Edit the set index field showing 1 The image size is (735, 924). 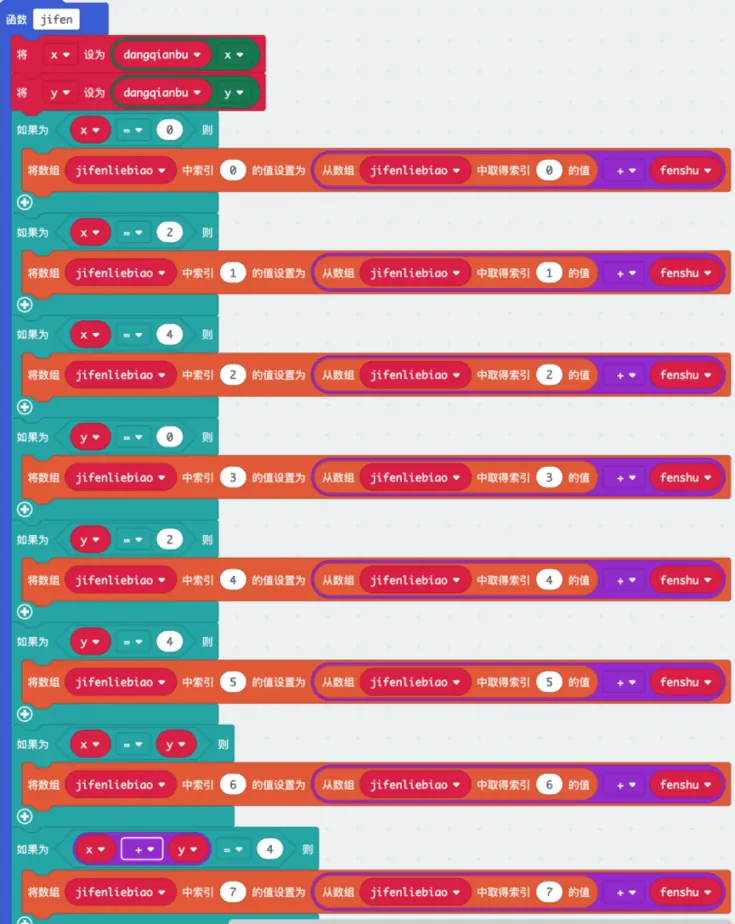pos(232,273)
